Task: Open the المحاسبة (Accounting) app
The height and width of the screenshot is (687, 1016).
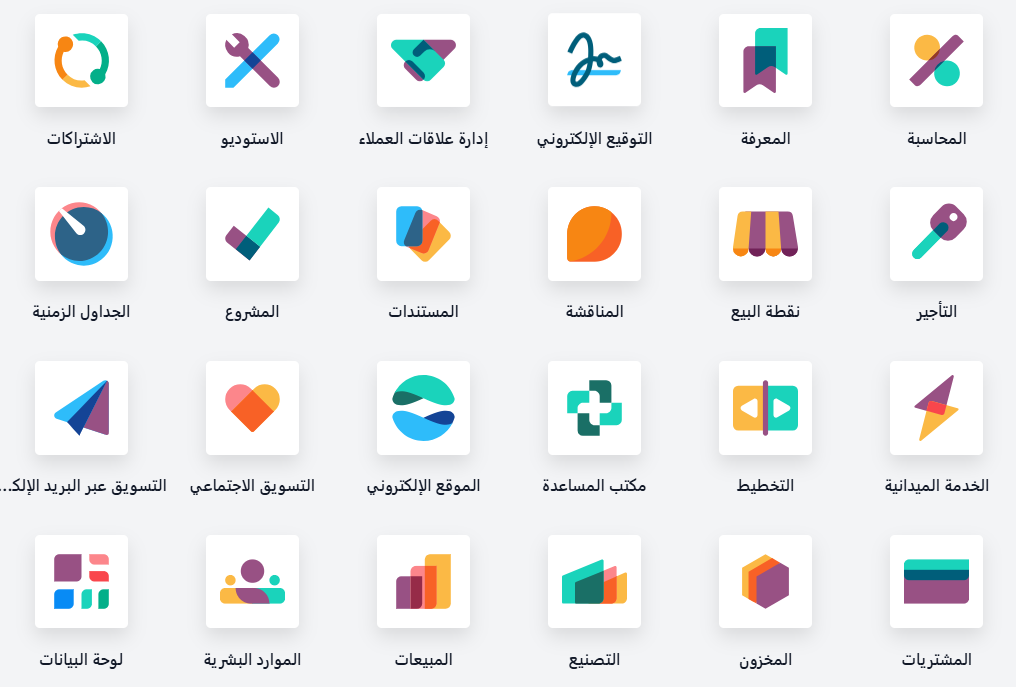Action: pos(936,61)
